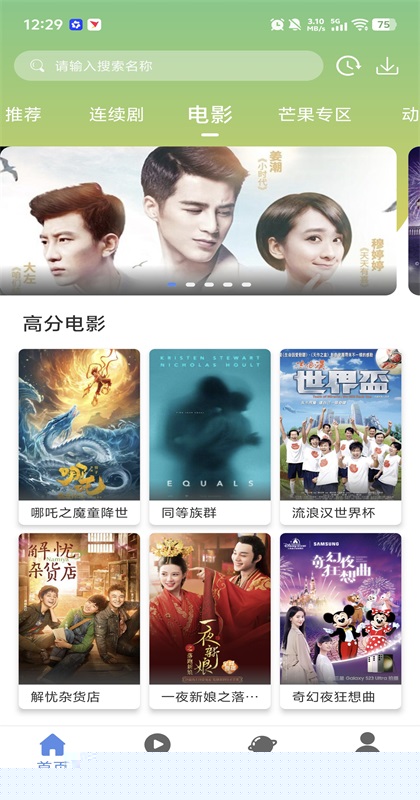Open the planet icon tab in bottom bar
Viewport: 420px width, 800px height.
(262, 743)
